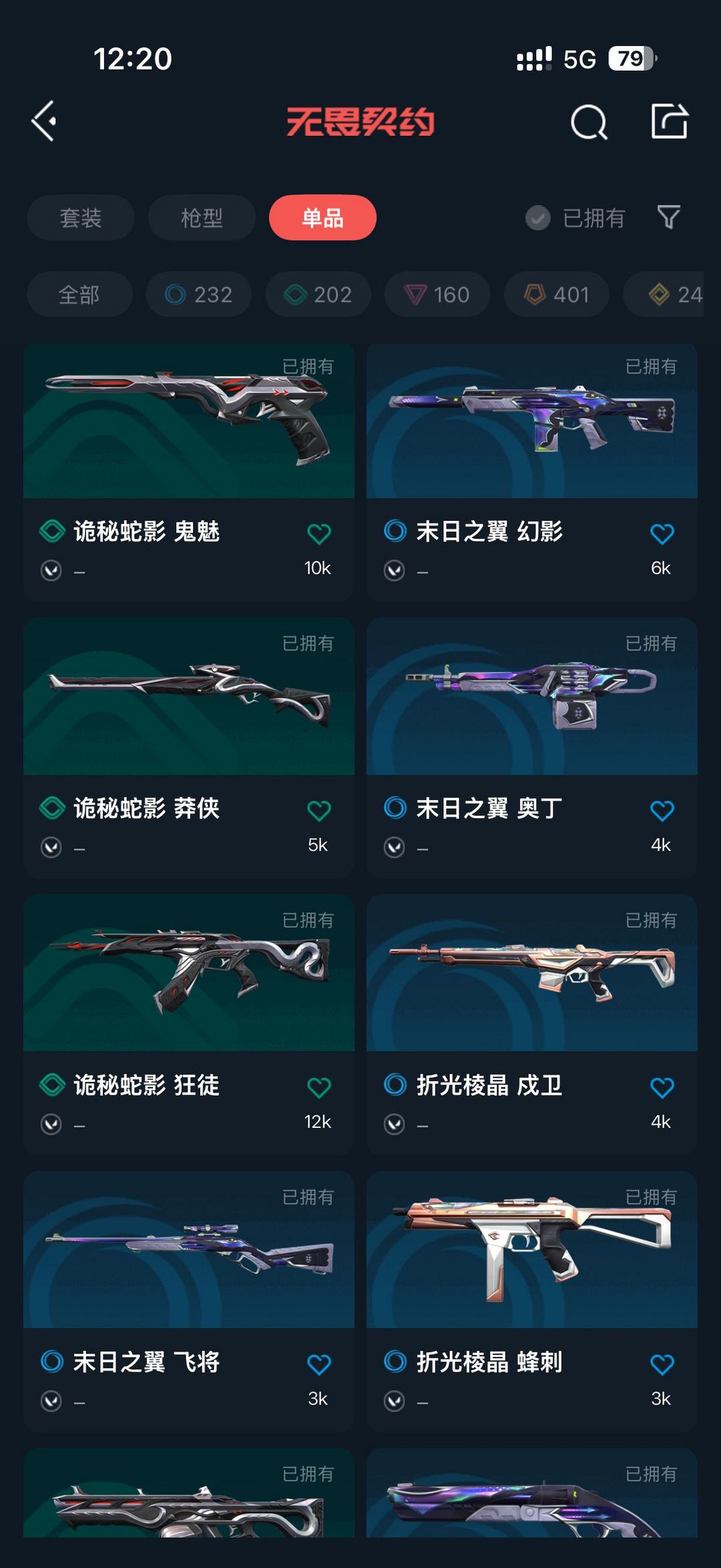Tap the 全部 filter chip
The height and width of the screenshot is (1568, 721).
78,295
